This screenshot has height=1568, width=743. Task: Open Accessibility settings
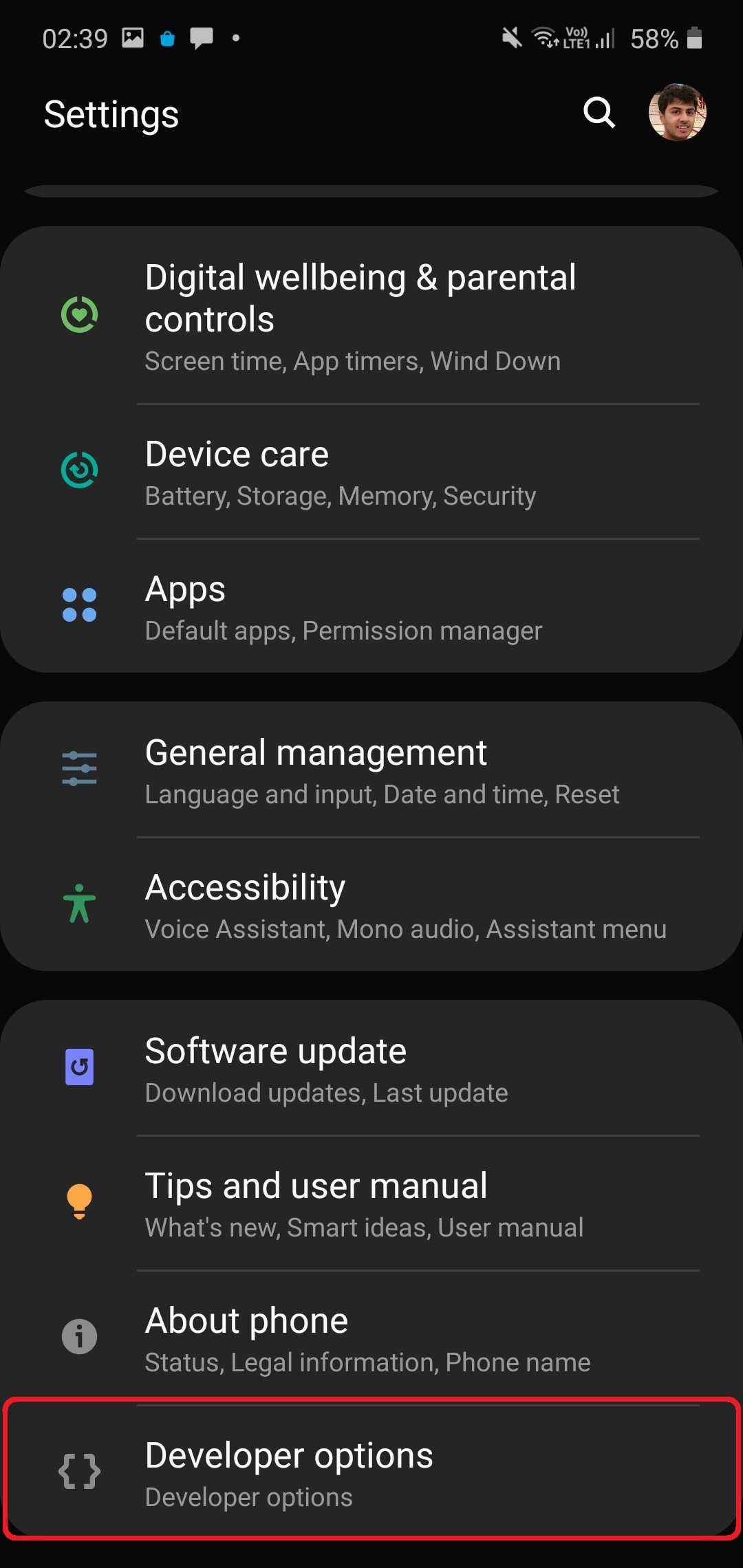(x=371, y=905)
